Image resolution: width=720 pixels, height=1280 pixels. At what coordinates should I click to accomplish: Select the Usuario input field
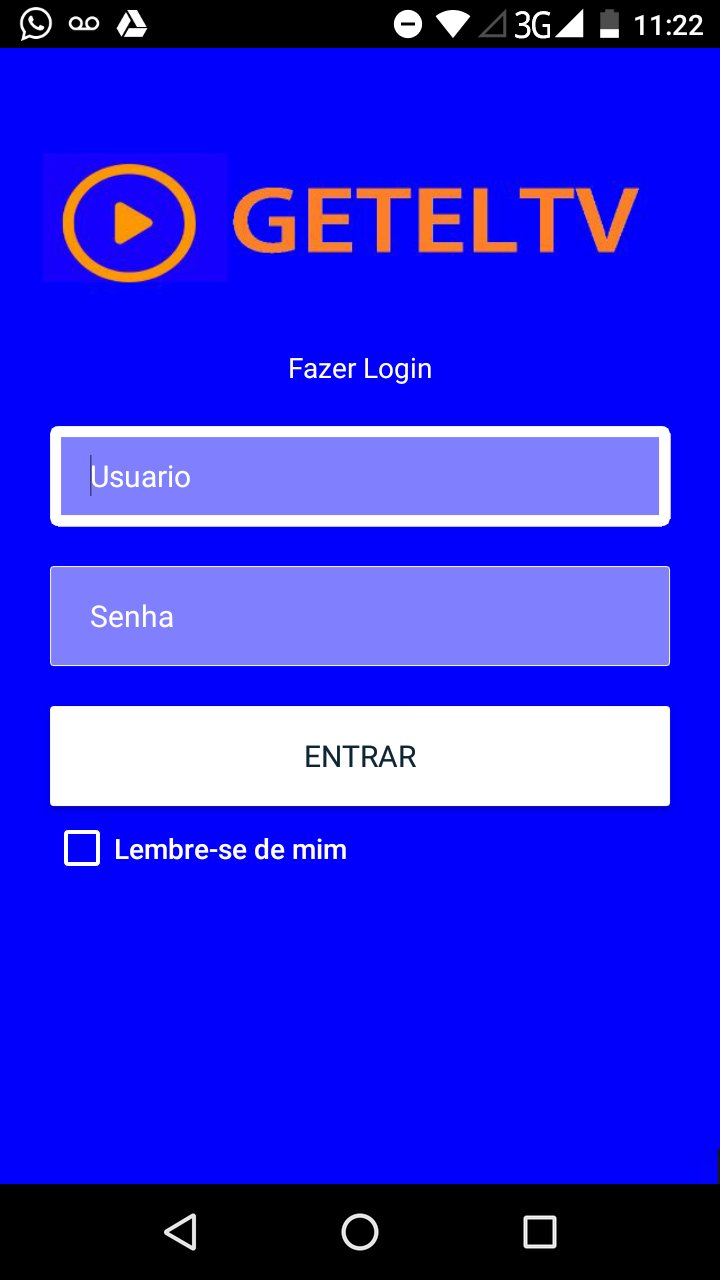pos(360,476)
